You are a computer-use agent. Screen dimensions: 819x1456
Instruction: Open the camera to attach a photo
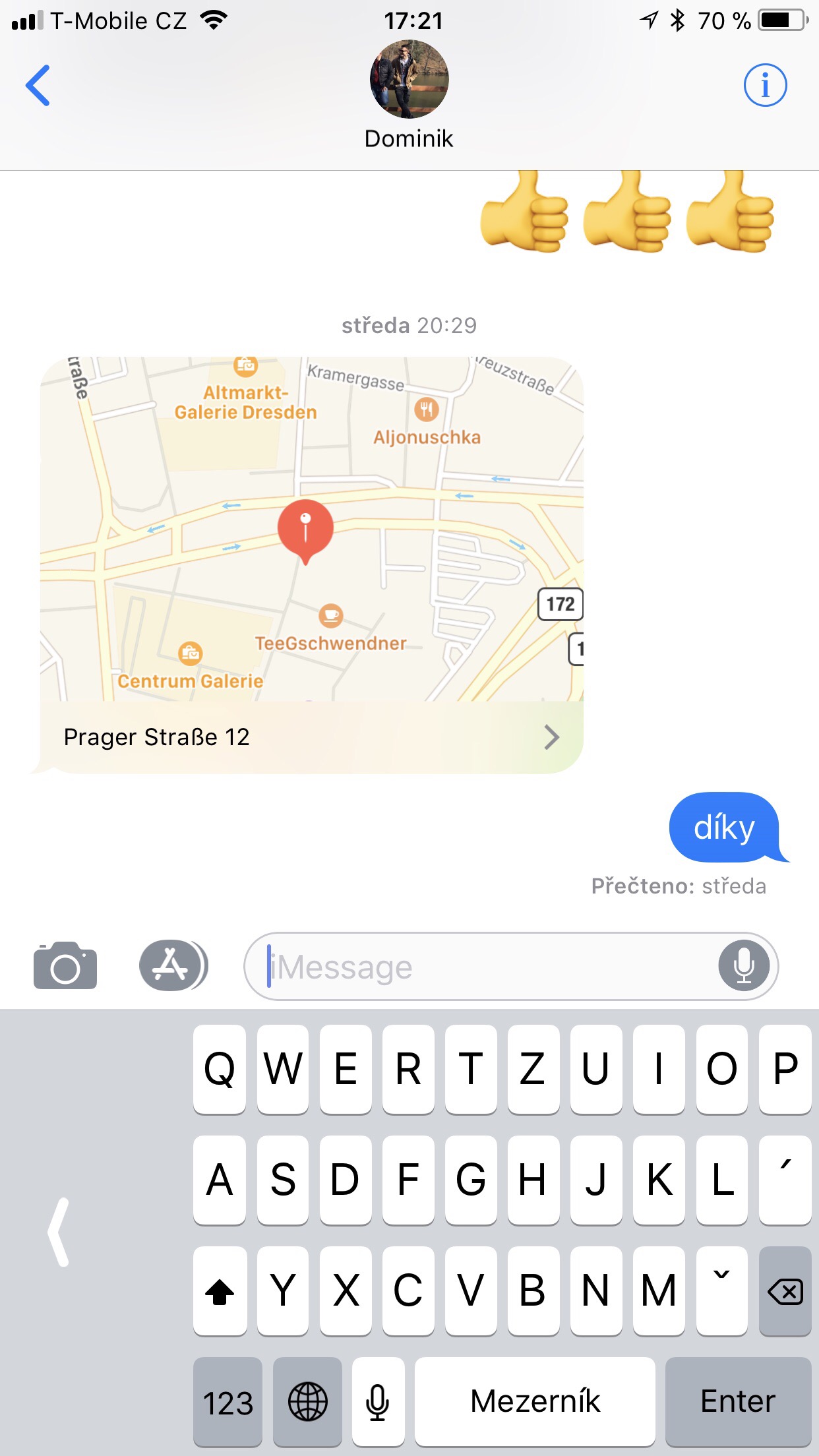(x=65, y=965)
